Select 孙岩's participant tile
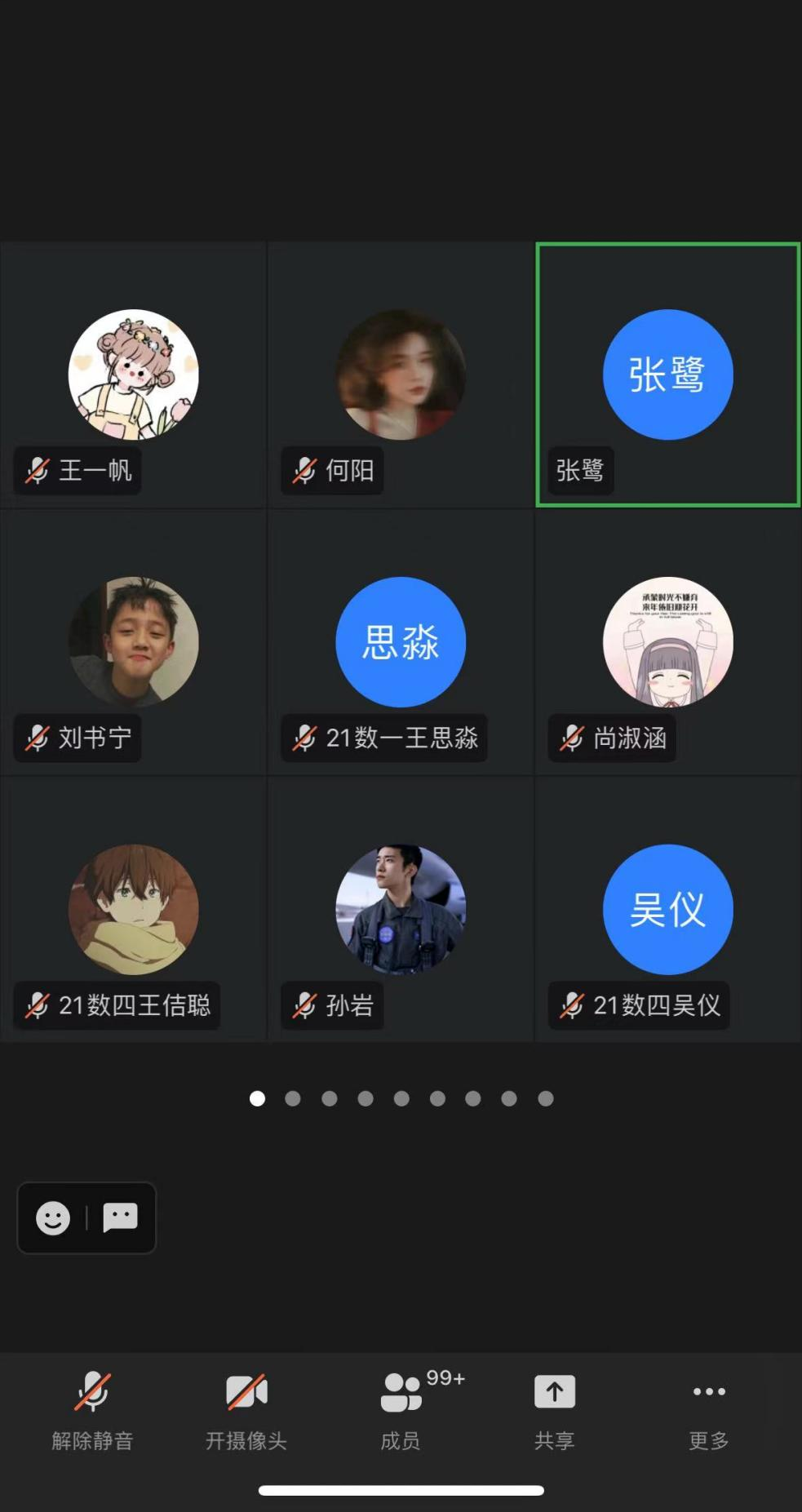802x1512 pixels. coord(401,909)
